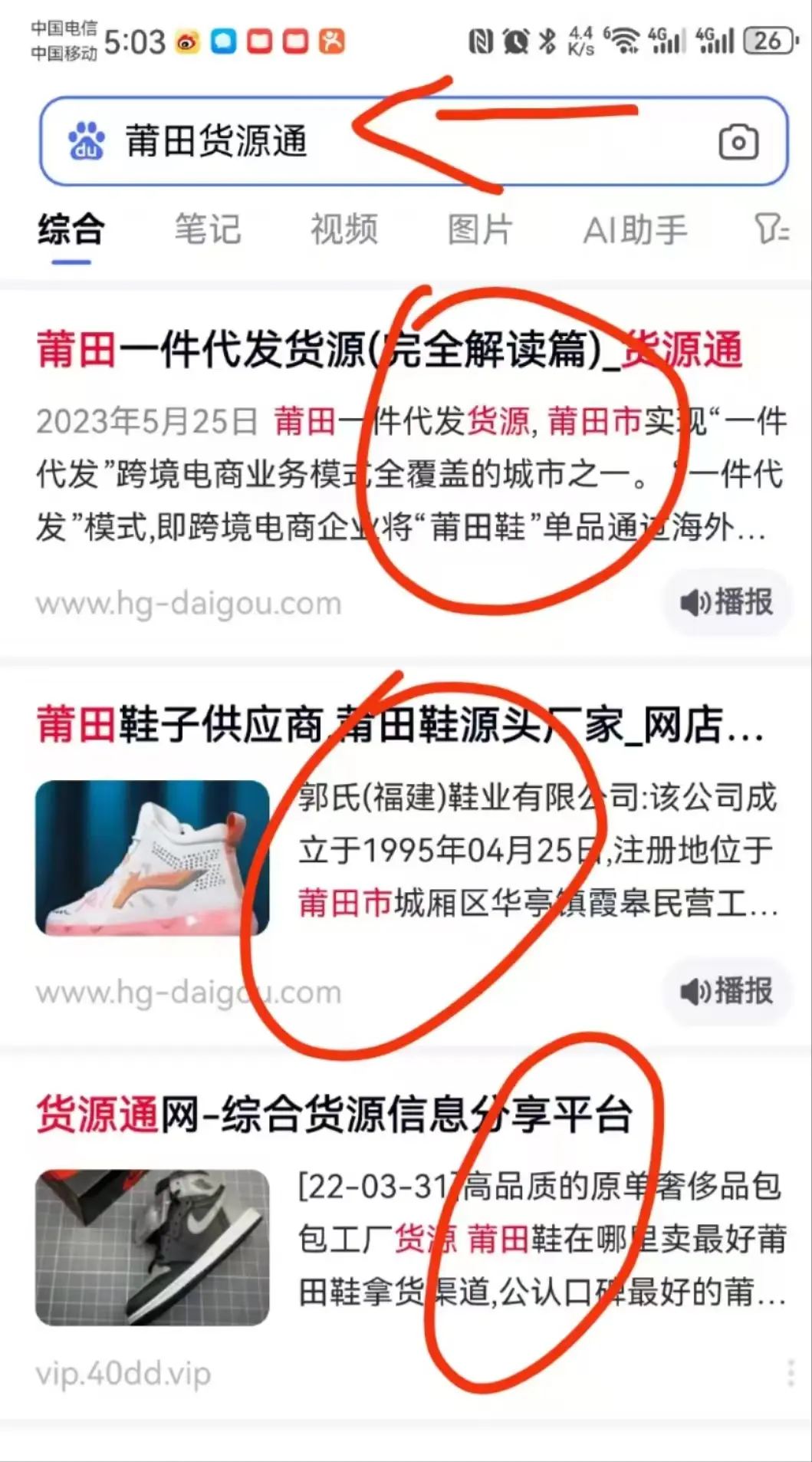This screenshot has width=812, height=1462.
Task: Tap the white sneaker thumbnail
Action: point(153,858)
